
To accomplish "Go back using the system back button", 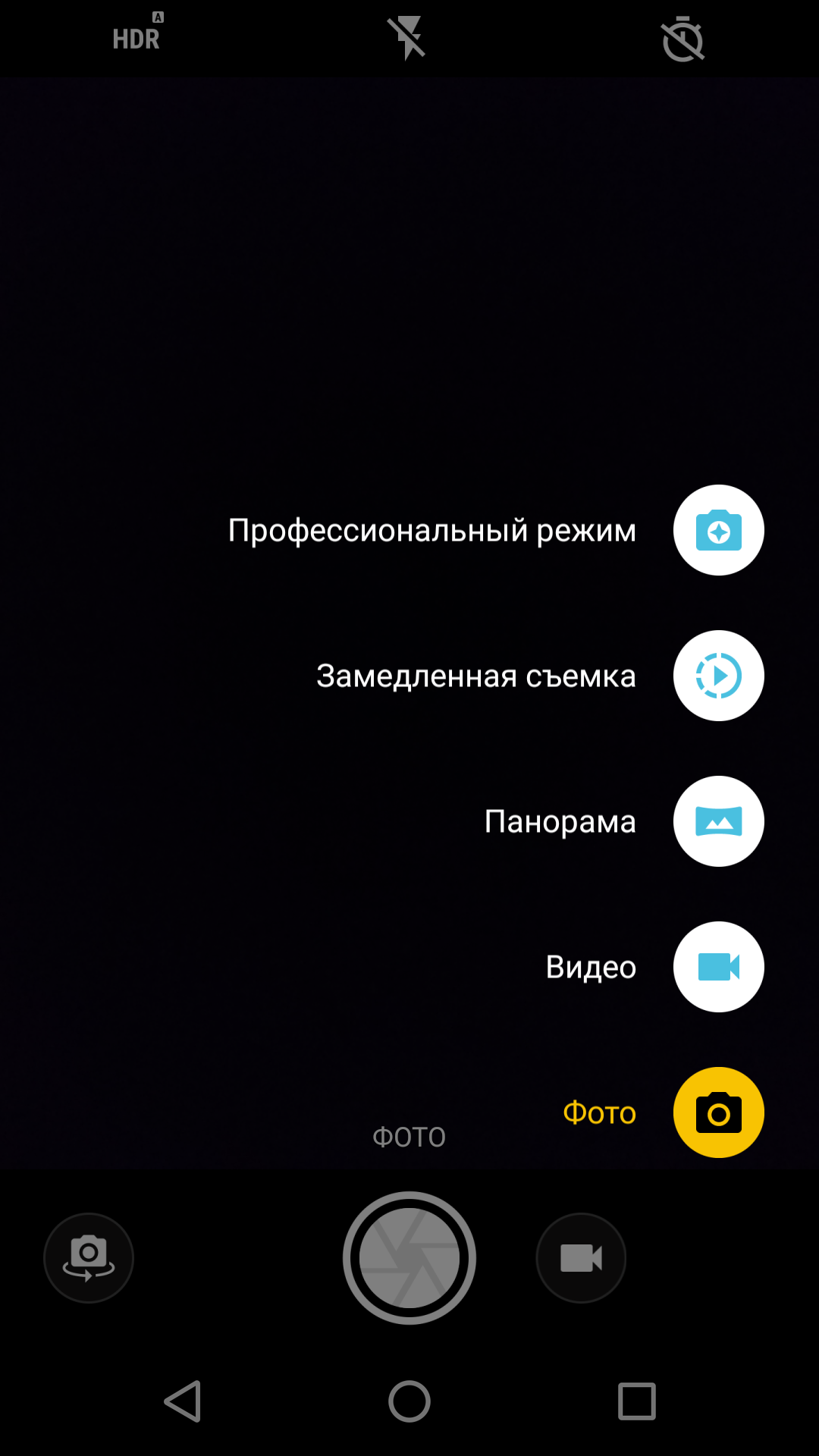I will point(183,1401).
